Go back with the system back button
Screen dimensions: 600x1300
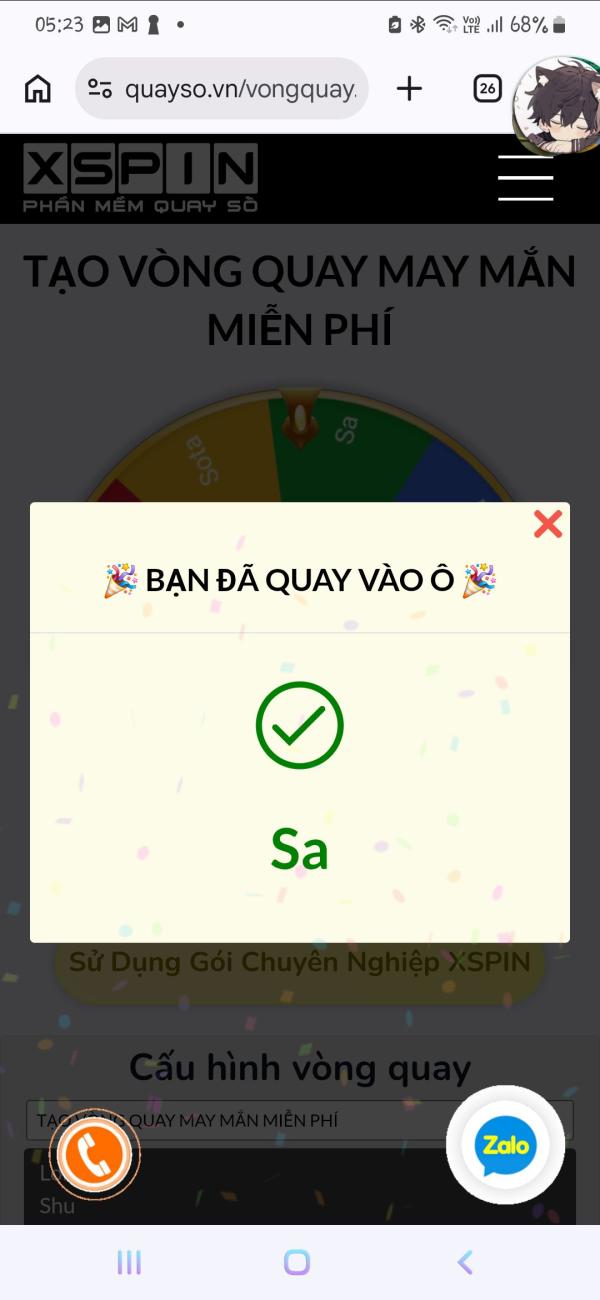click(x=465, y=1262)
